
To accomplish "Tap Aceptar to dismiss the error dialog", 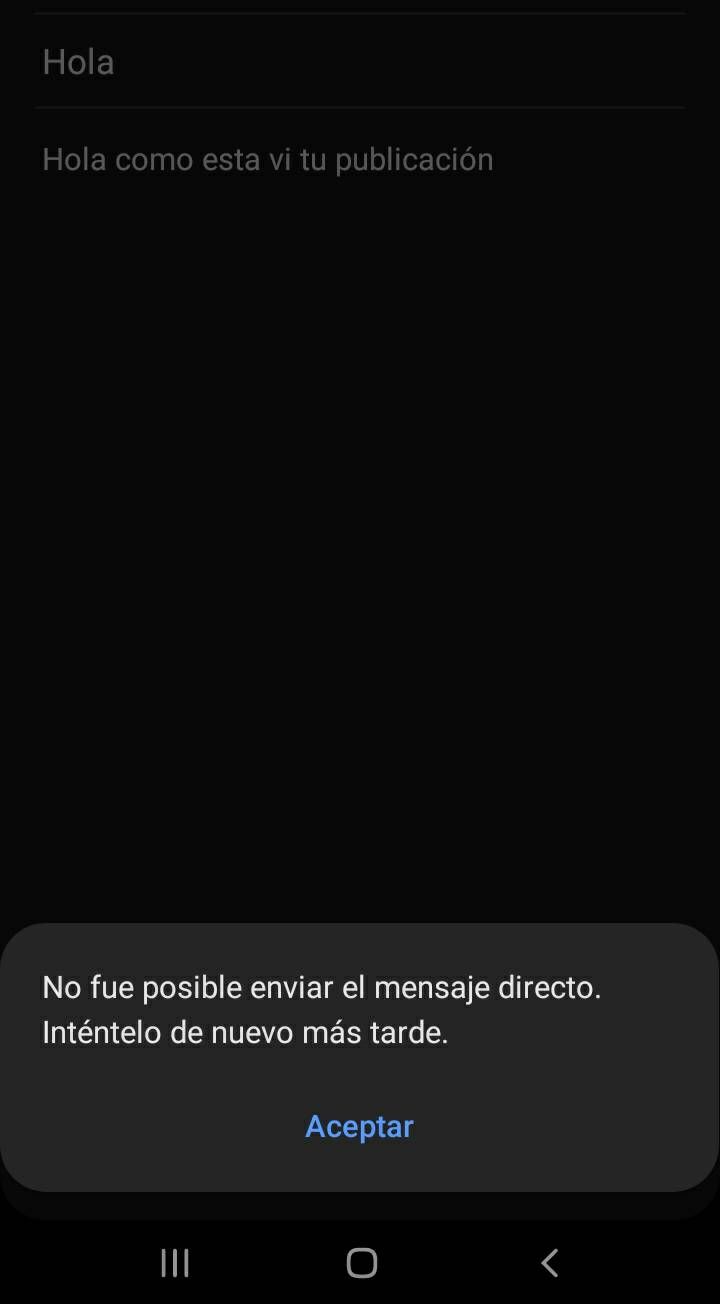I will point(359,1126).
